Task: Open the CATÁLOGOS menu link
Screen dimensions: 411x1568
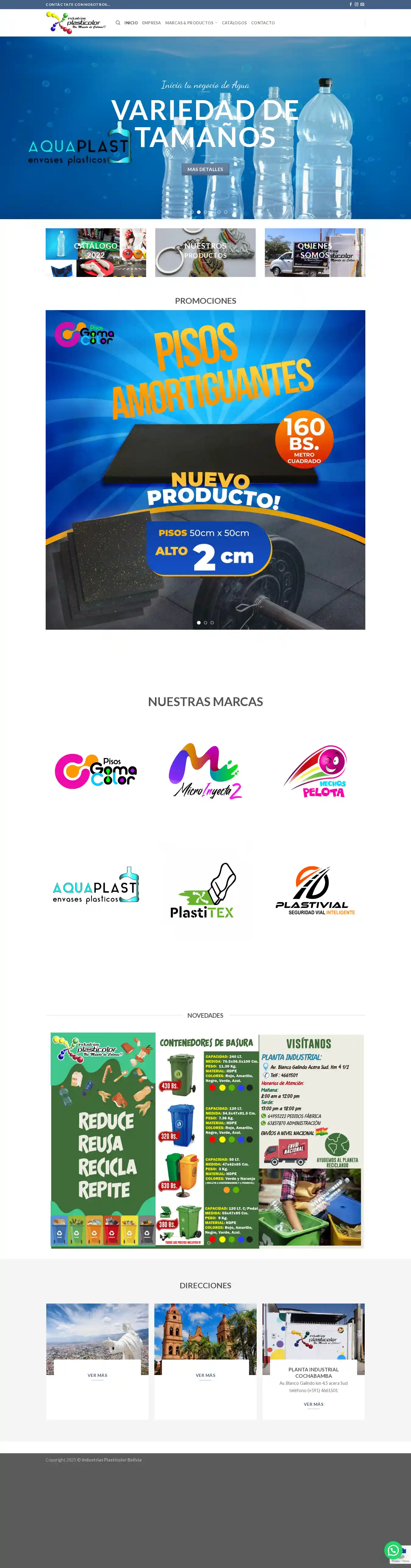Action: point(234,23)
